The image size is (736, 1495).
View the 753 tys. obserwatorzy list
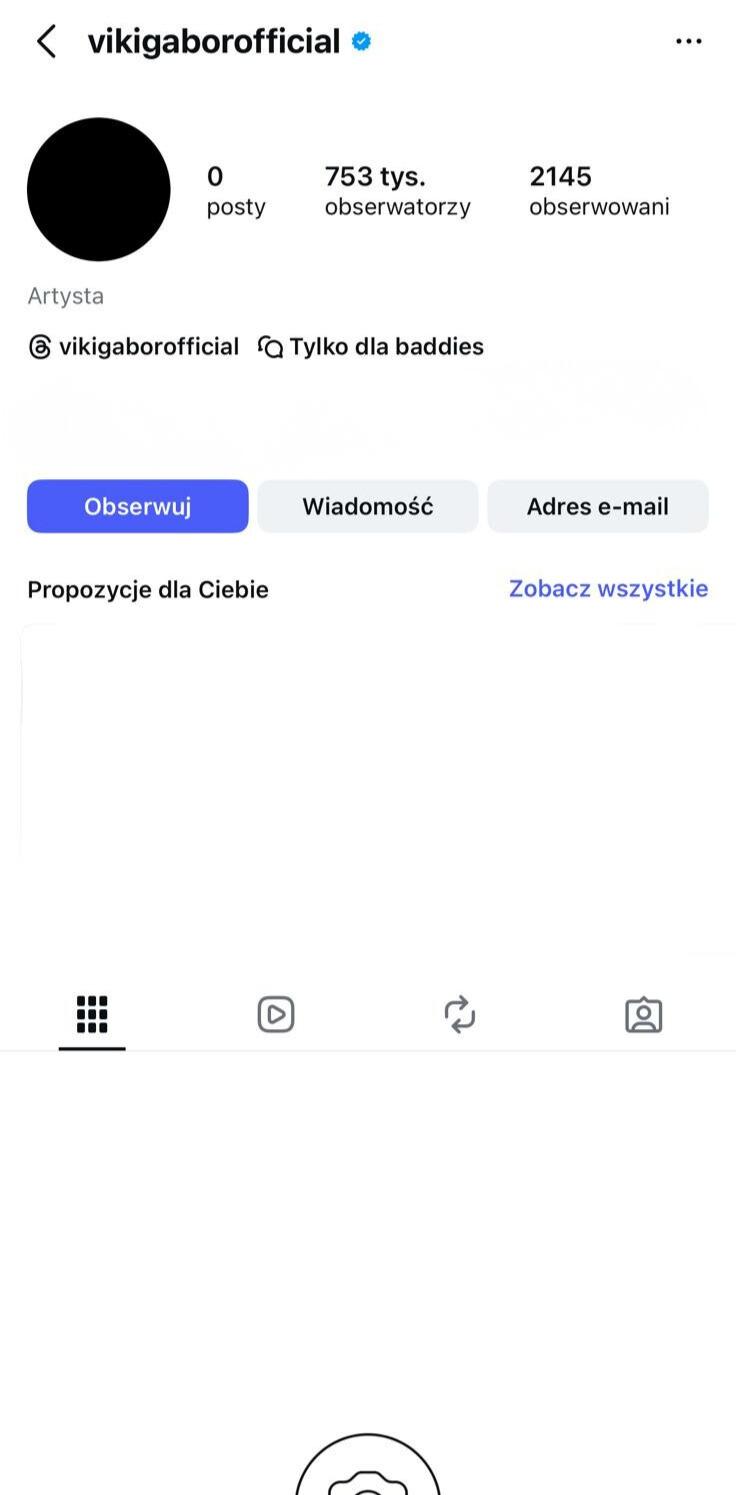coord(397,190)
